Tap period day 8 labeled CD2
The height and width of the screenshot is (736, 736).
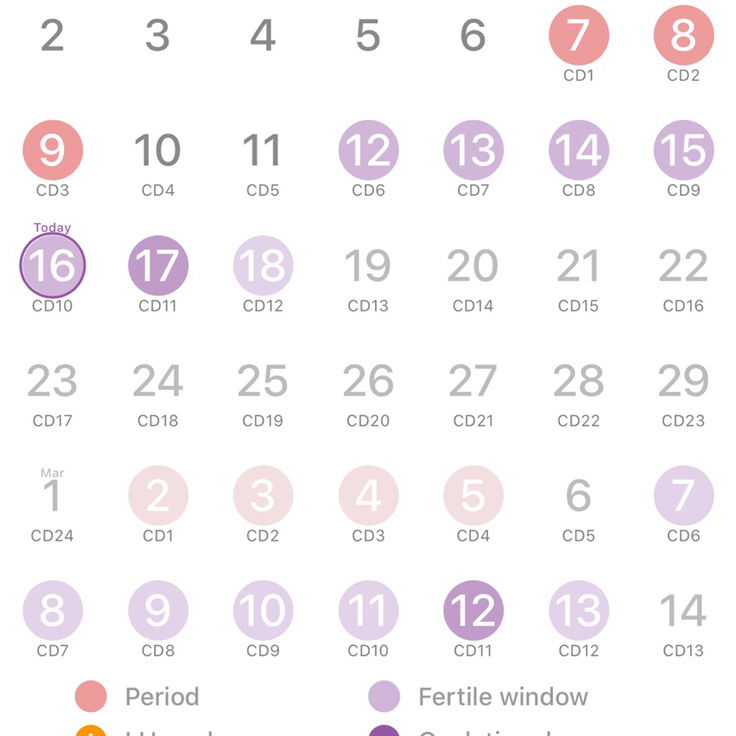[683, 36]
